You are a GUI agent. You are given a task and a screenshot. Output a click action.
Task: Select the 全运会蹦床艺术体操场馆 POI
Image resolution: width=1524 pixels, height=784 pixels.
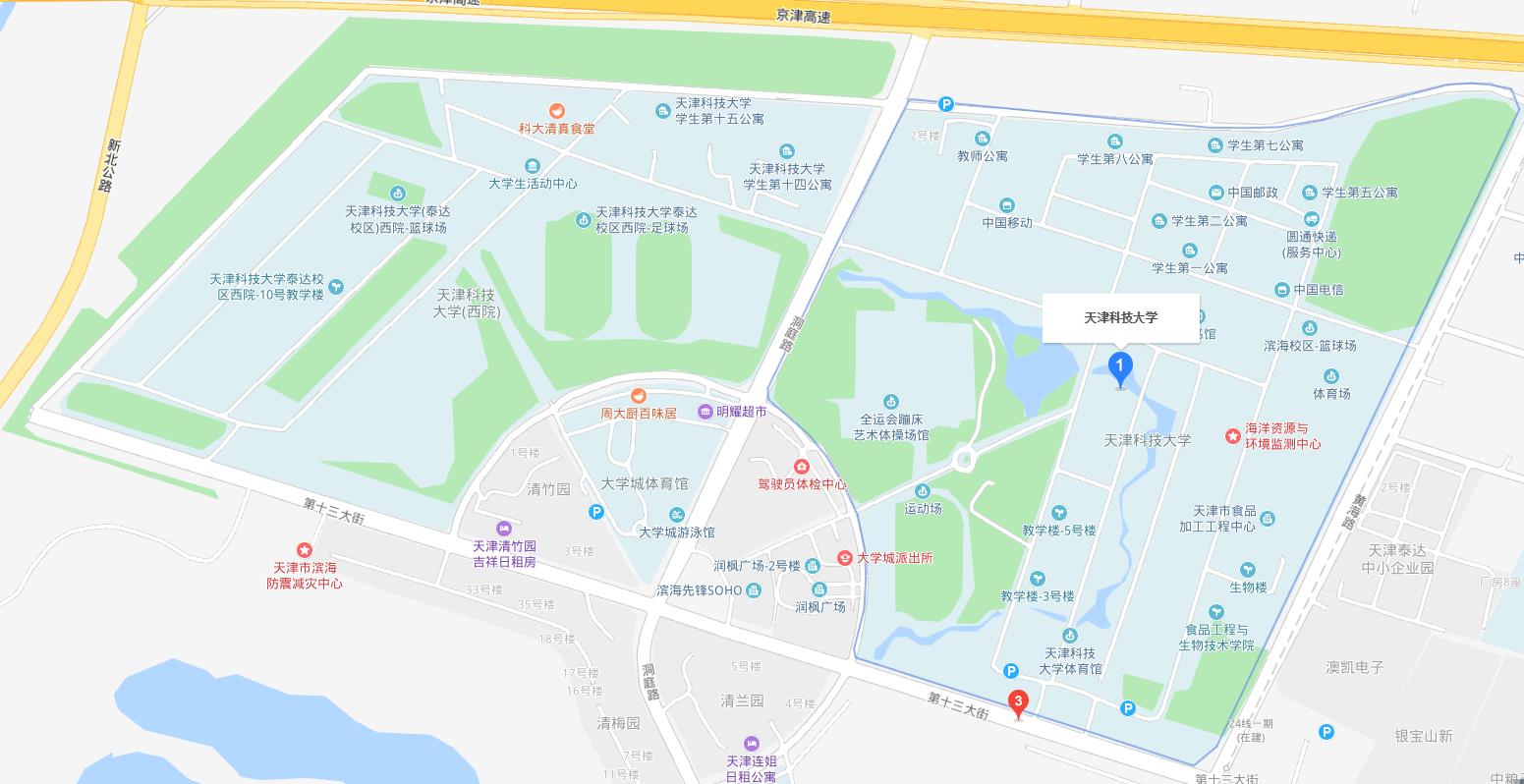(890, 402)
